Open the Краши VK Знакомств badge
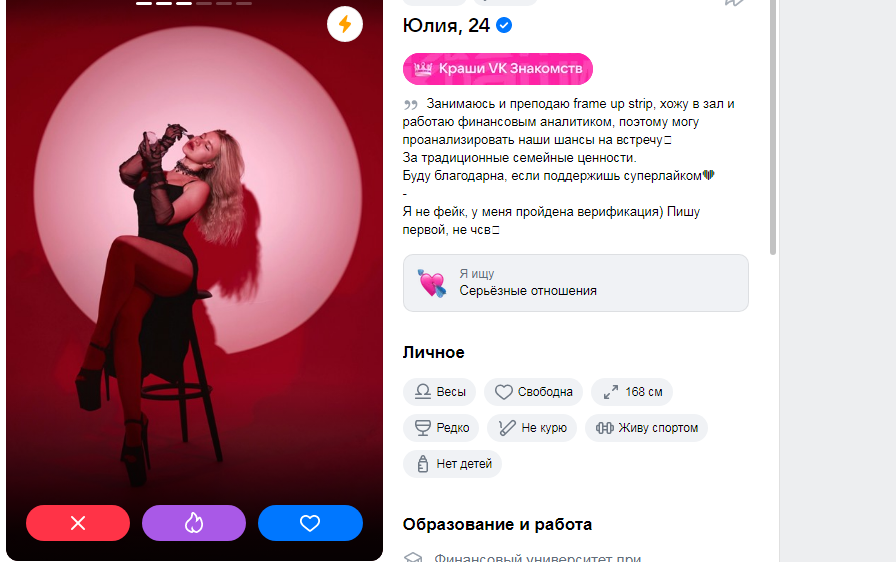896x562 pixels. coord(498,69)
